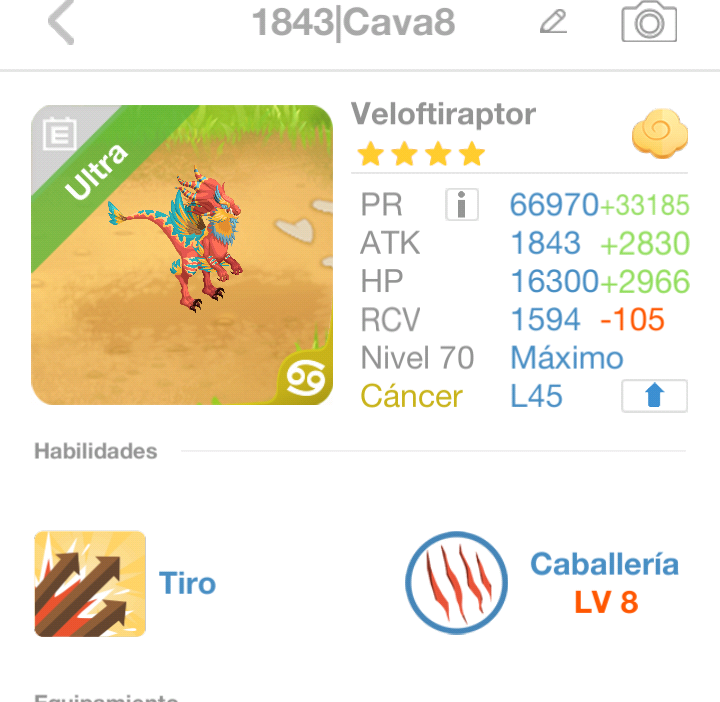Screen dimensions: 720x702
Task: Edit the name with the pencil icon
Action: pos(553,22)
